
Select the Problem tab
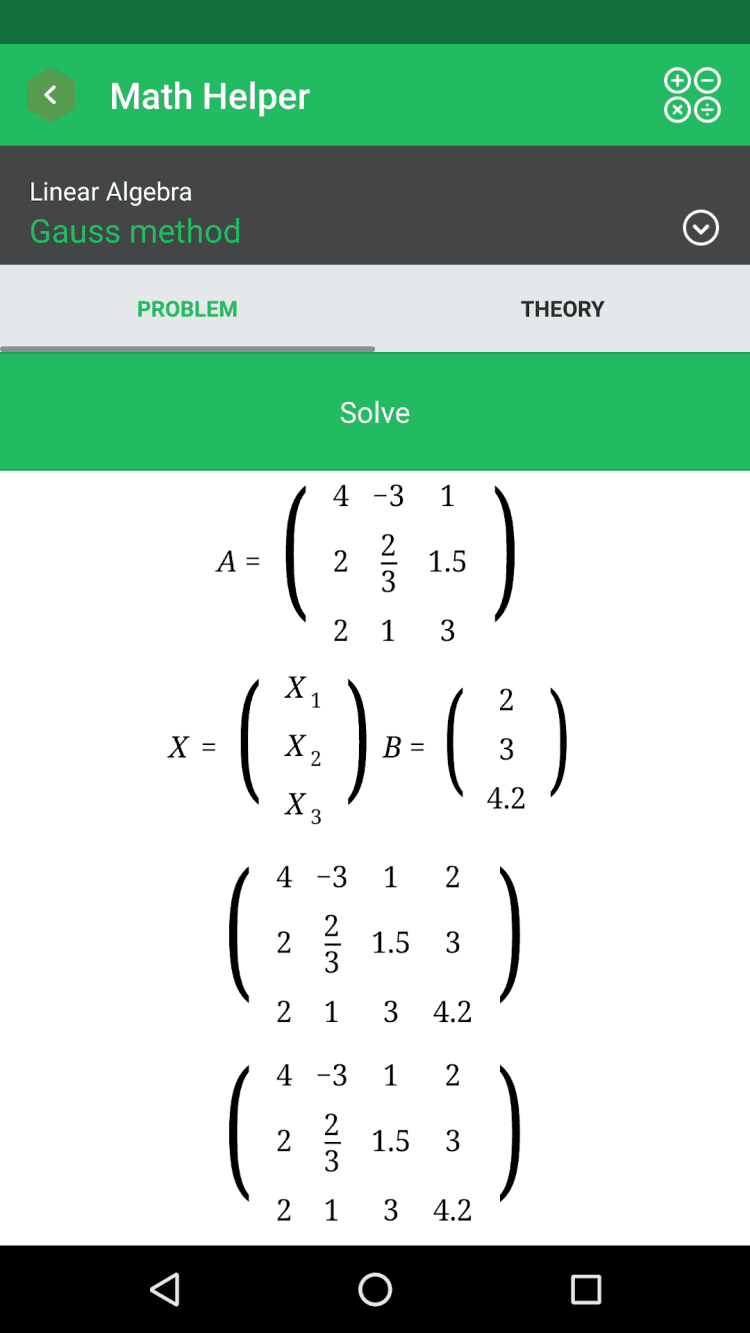[187, 309]
